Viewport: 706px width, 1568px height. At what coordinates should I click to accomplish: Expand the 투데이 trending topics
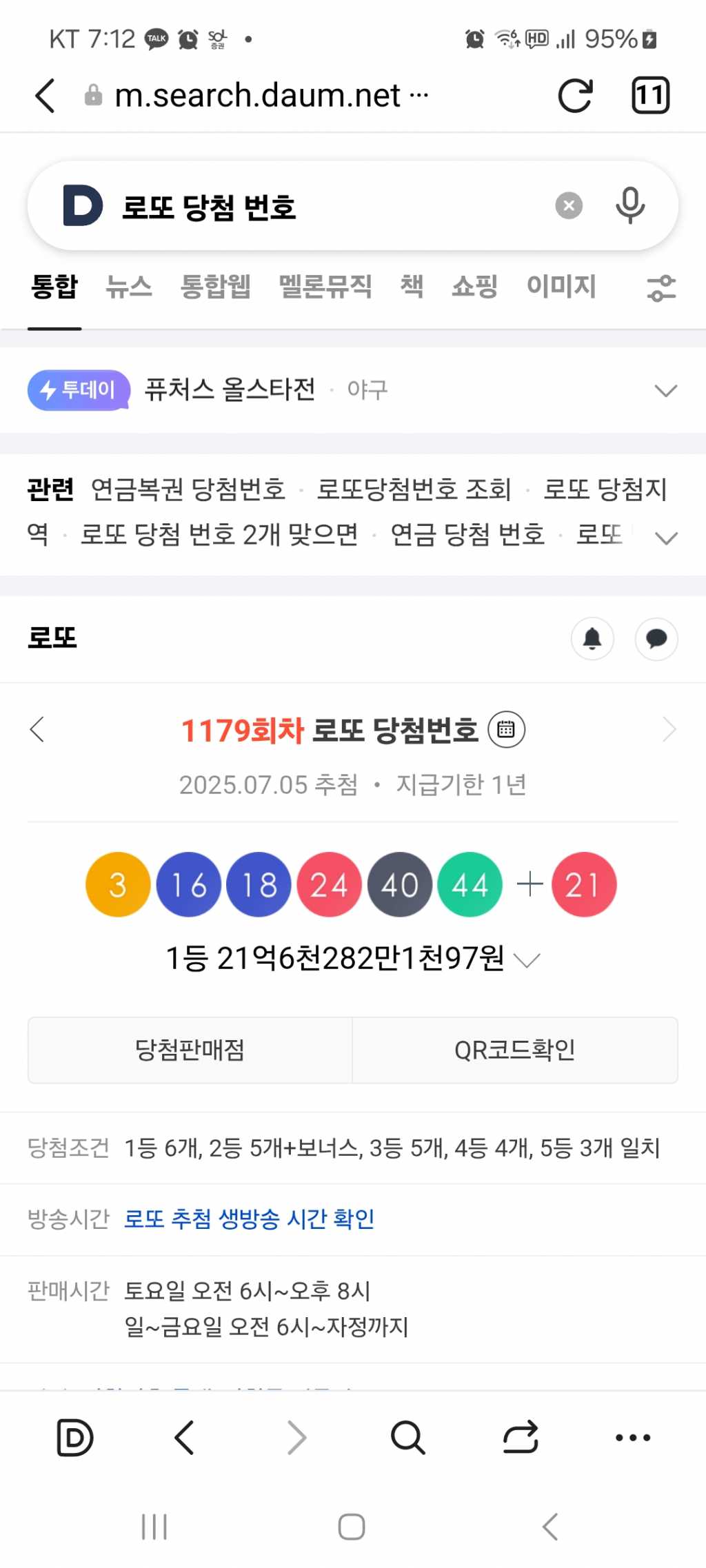665,391
